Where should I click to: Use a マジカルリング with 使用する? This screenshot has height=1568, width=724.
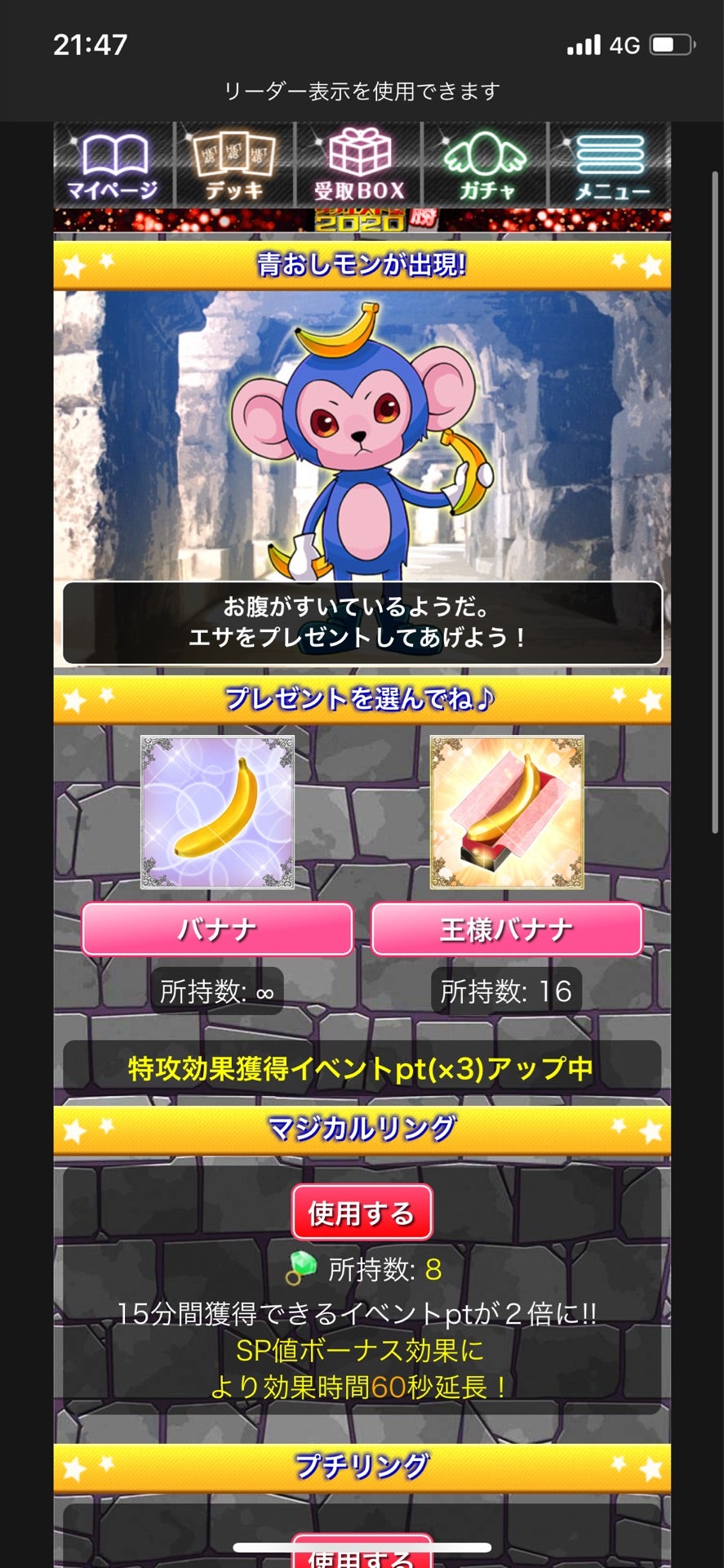coord(362,1212)
